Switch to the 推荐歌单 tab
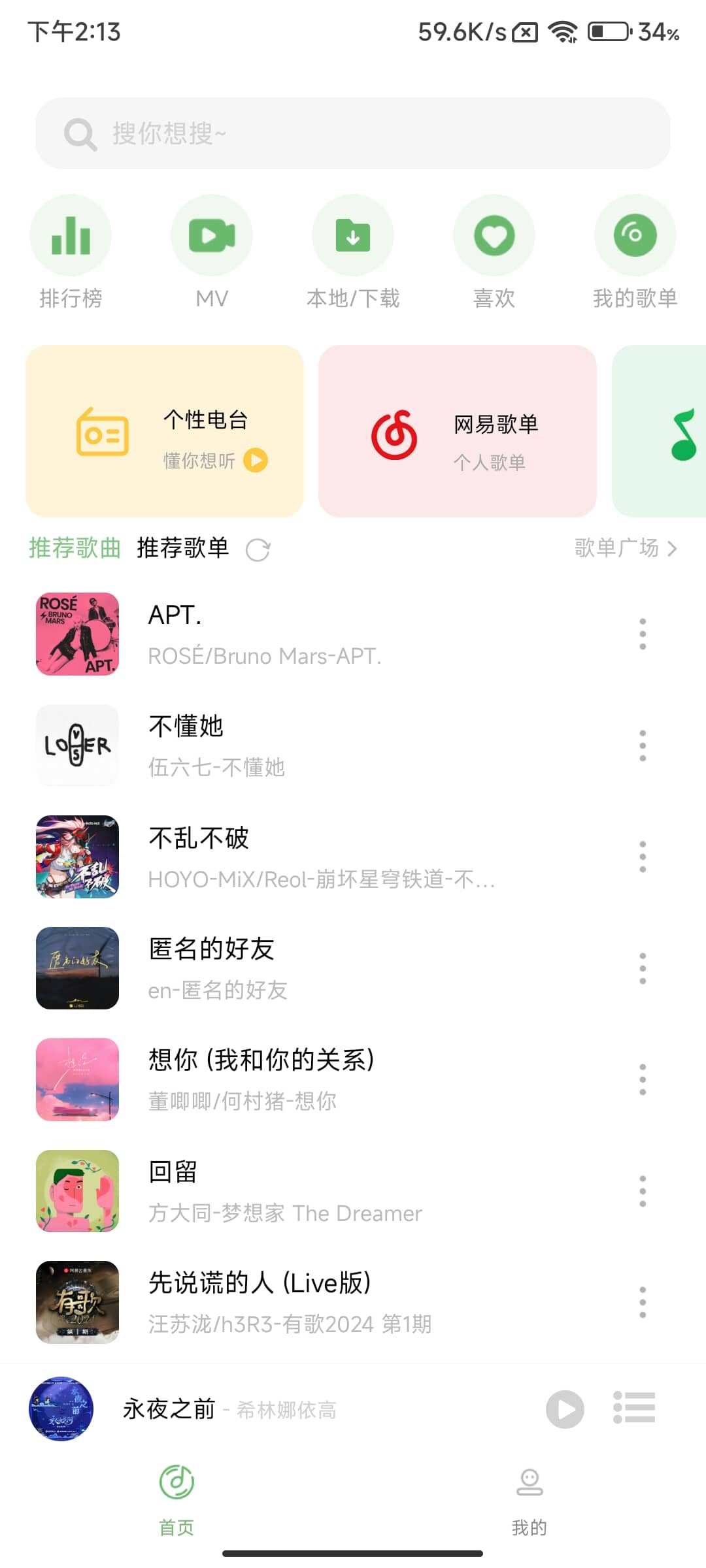This screenshot has height=1568, width=706. pos(181,549)
